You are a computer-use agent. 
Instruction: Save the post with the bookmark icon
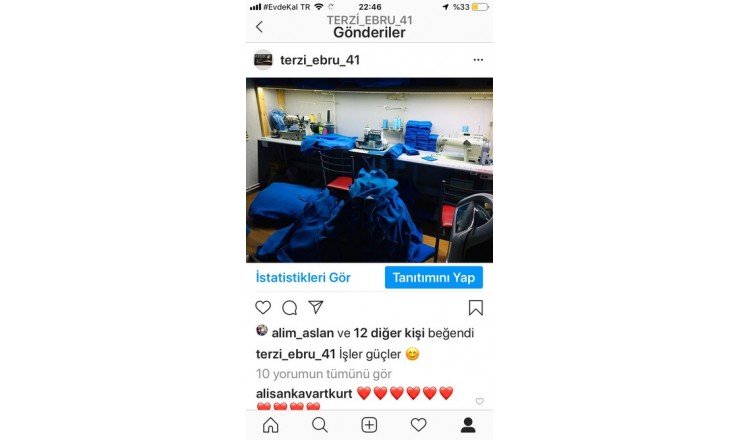point(476,308)
